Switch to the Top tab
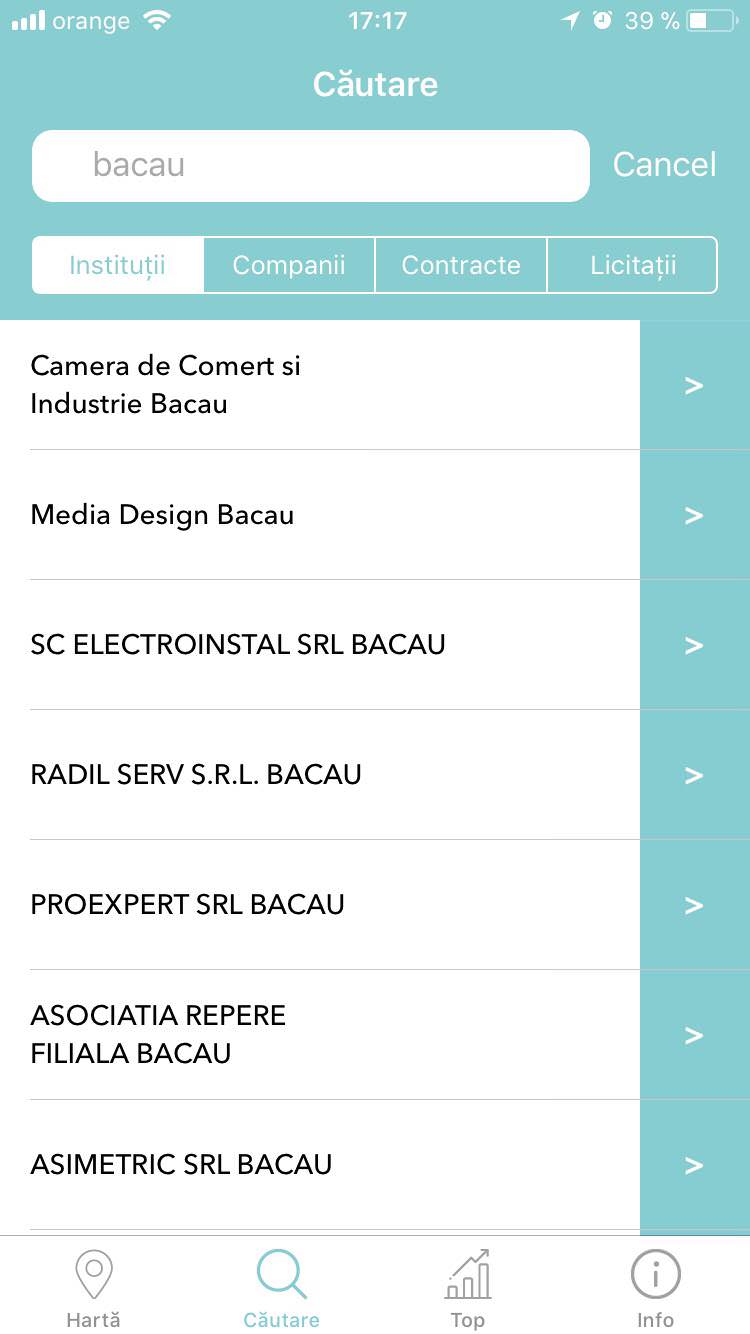 point(467,1288)
